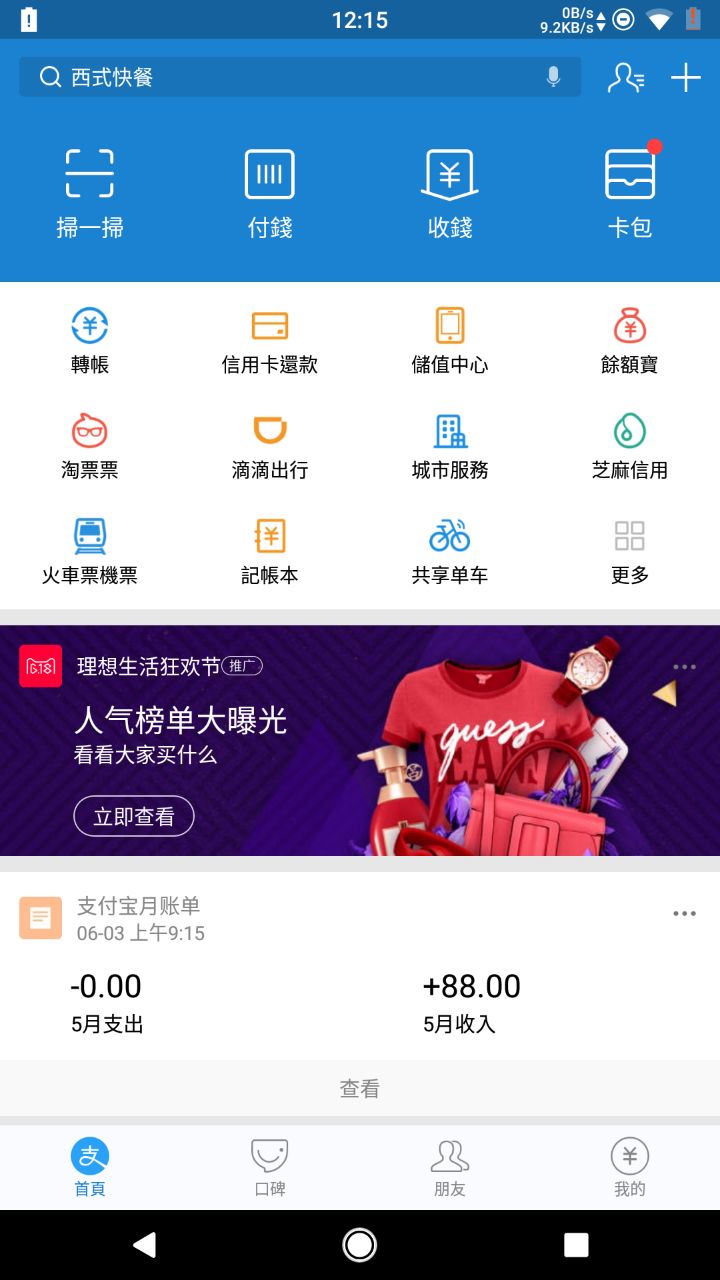This screenshot has height=1280, width=720.
Task: Open the contacts icon in the top bar
Action: (x=626, y=78)
